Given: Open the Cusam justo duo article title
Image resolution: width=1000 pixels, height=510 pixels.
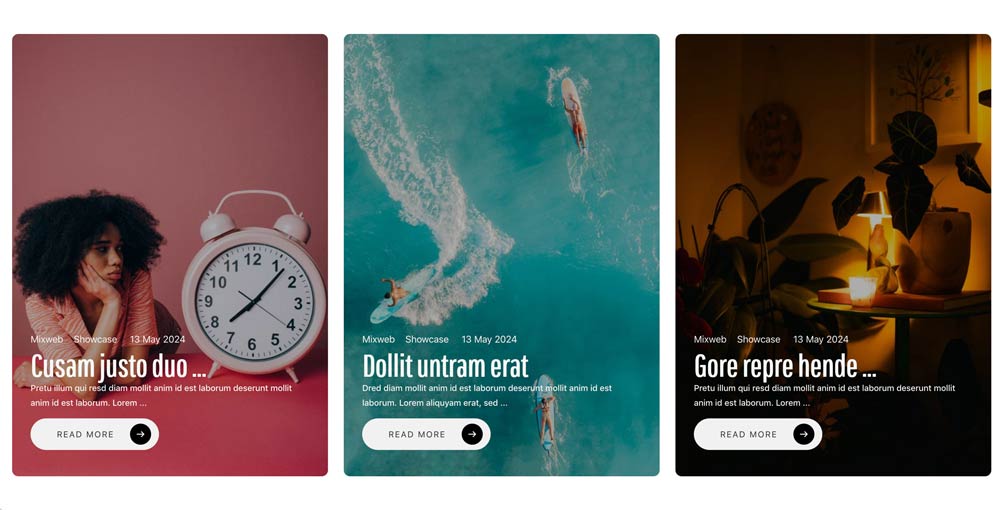Looking at the screenshot, I should 118,366.
